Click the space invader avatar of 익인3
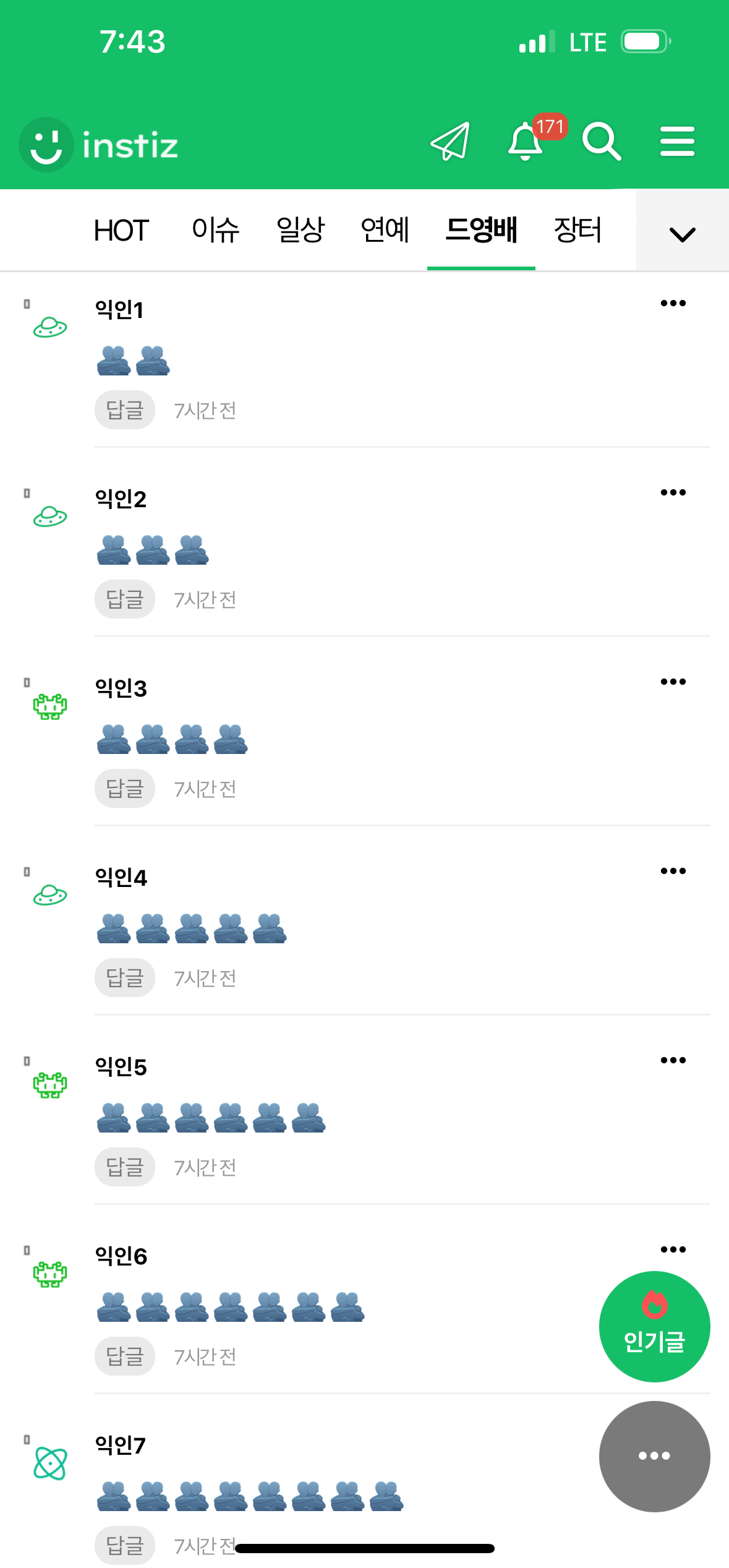This screenshot has height=1568, width=729. click(x=51, y=706)
